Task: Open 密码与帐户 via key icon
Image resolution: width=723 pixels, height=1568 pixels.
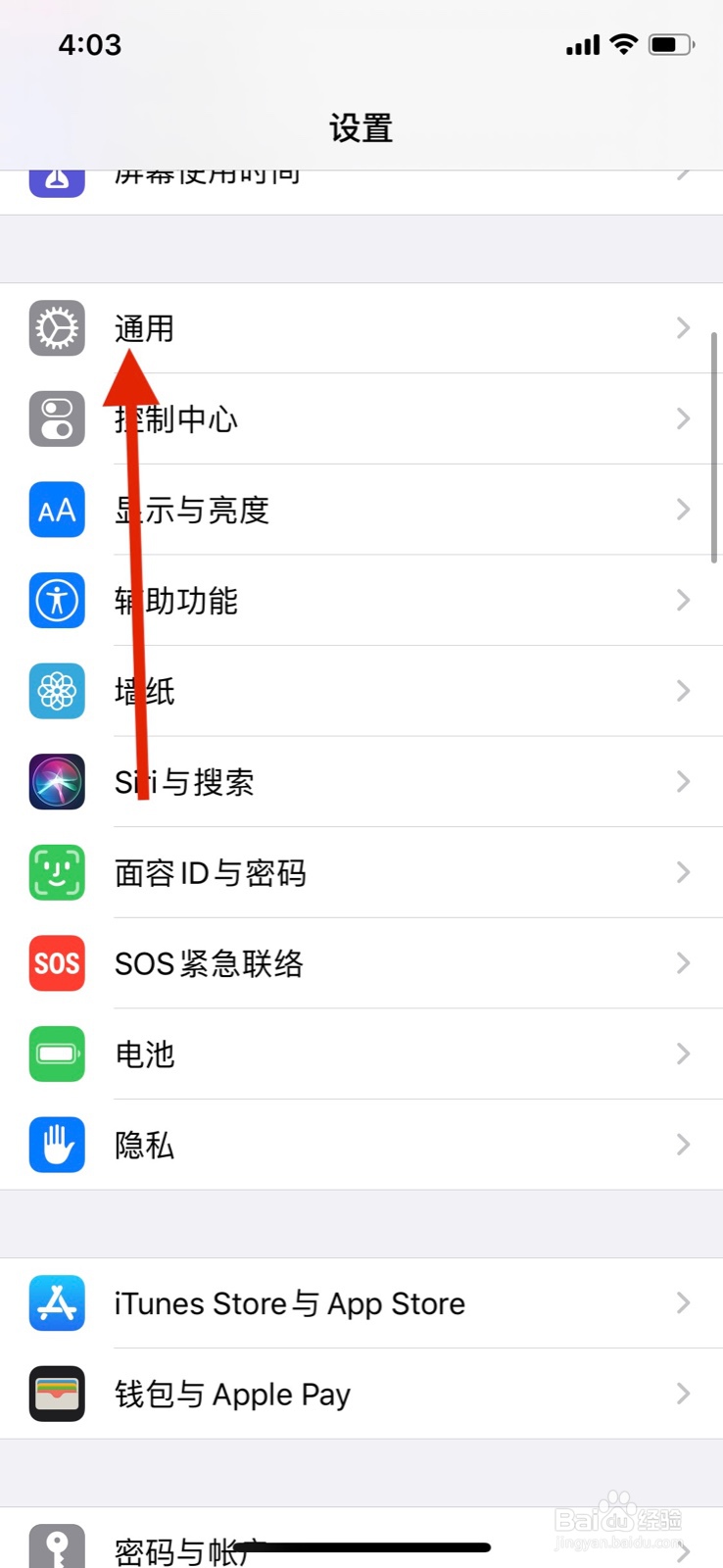Action: (x=56, y=1546)
